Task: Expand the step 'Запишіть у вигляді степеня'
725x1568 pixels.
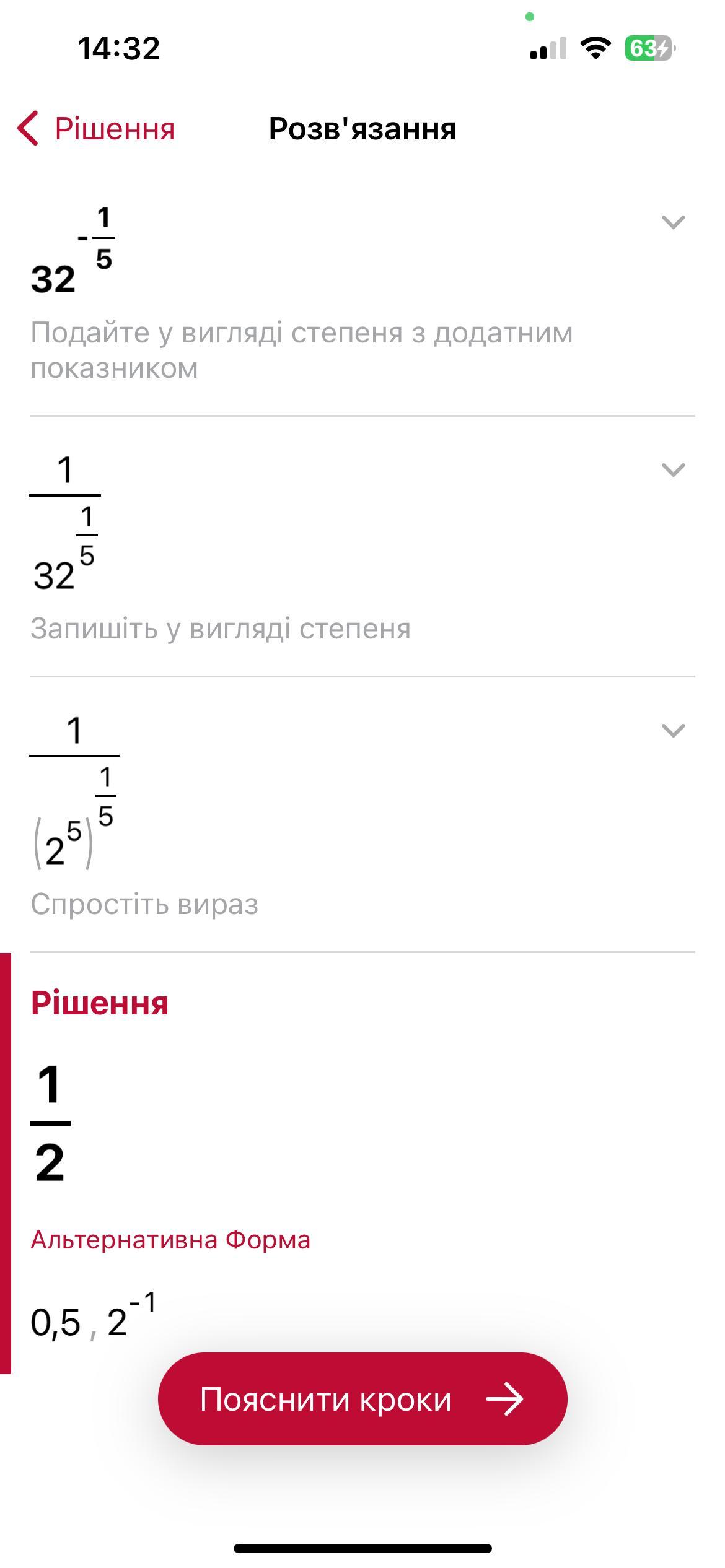Action: tap(673, 469)
